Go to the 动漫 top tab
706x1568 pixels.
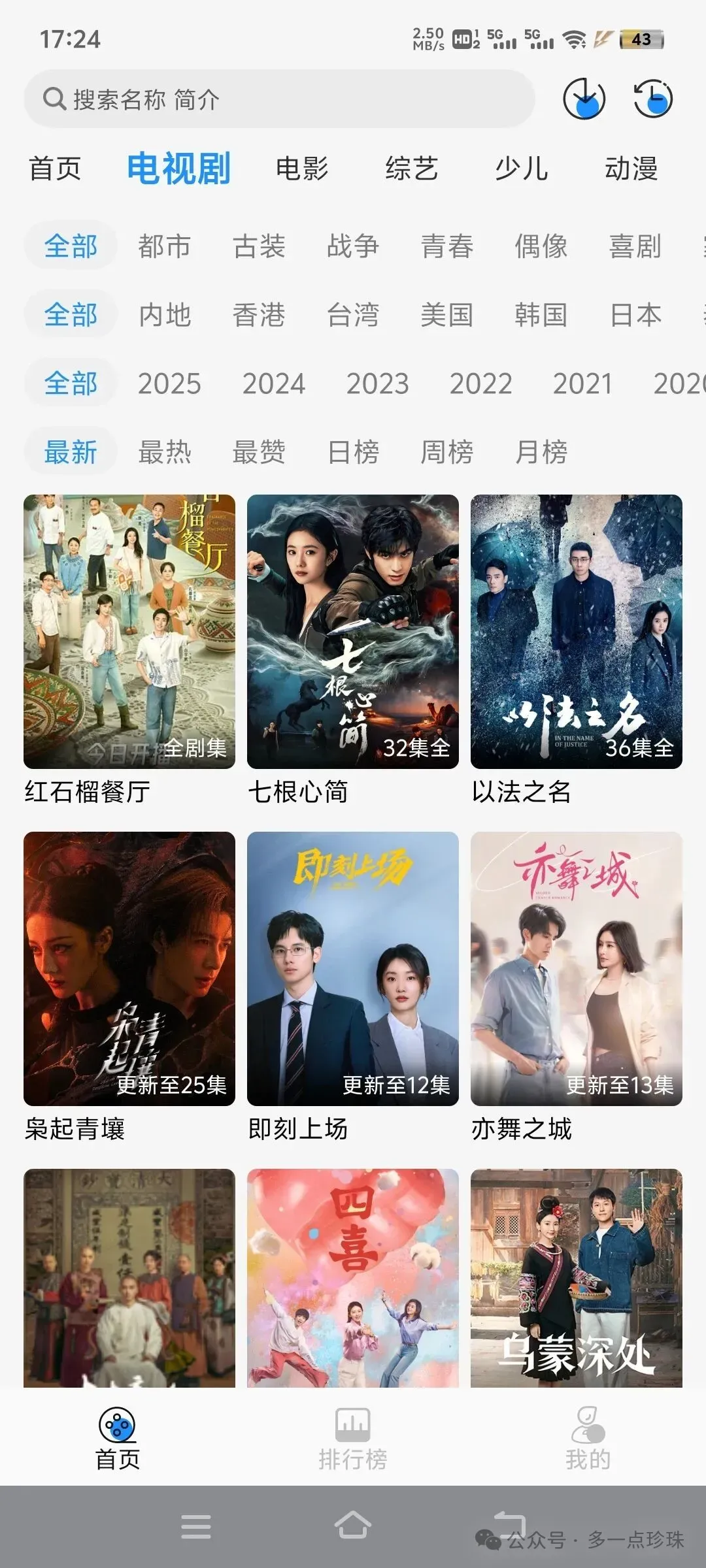pyautogui.click(x=631, y=169)
